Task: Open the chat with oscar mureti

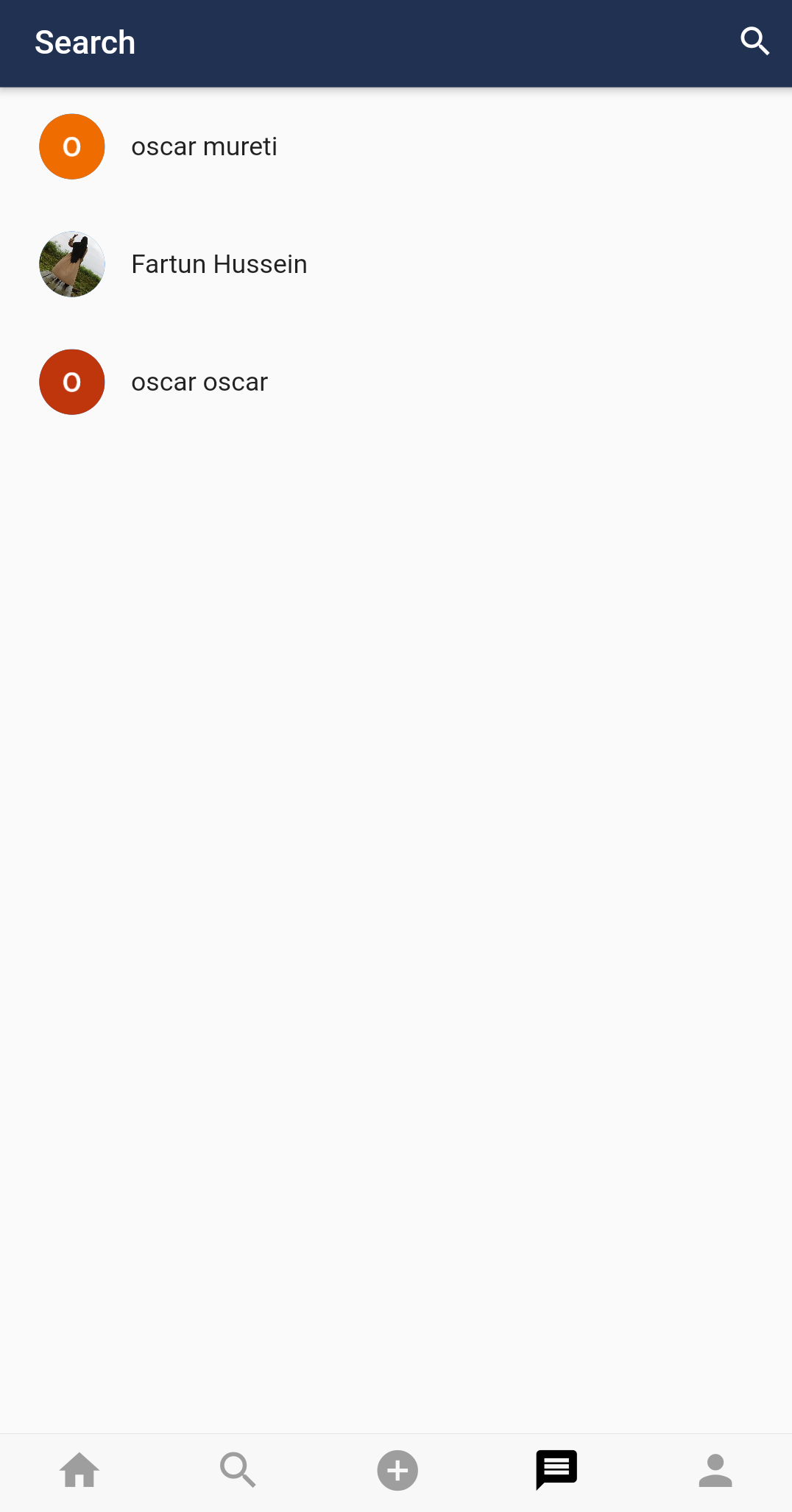Action: click(x=204, y=146)
